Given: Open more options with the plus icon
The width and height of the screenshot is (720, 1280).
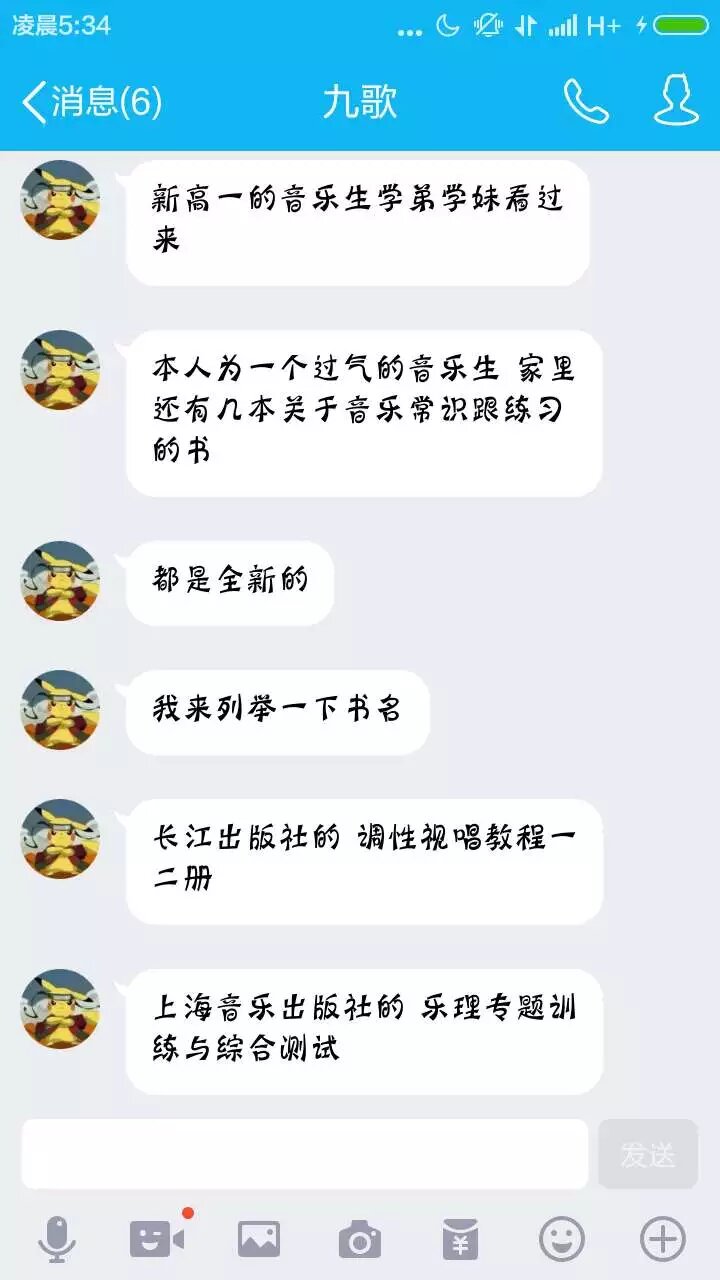Looking at the screenshot, I should (x=662, y=1240).
